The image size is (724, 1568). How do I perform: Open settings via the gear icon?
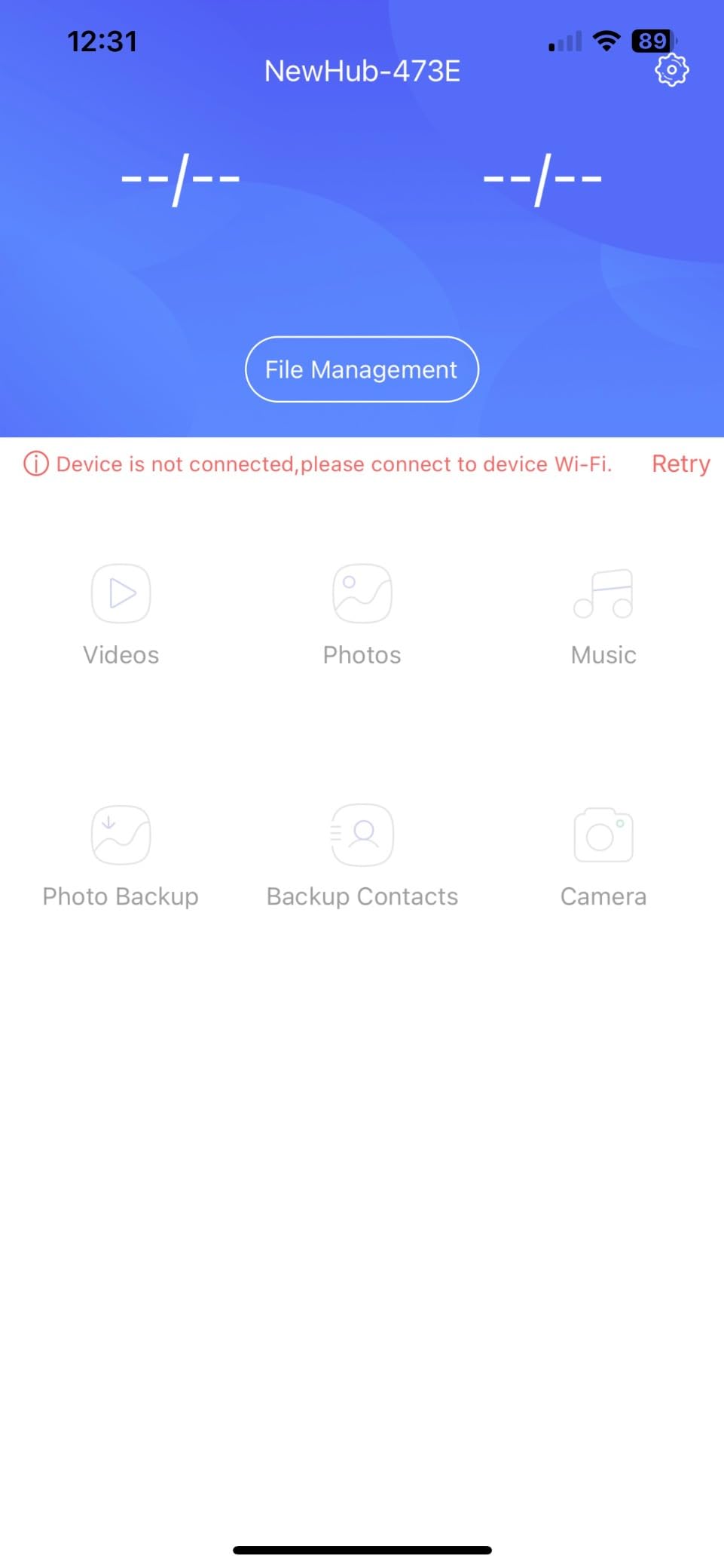click(x=671, y=70)
